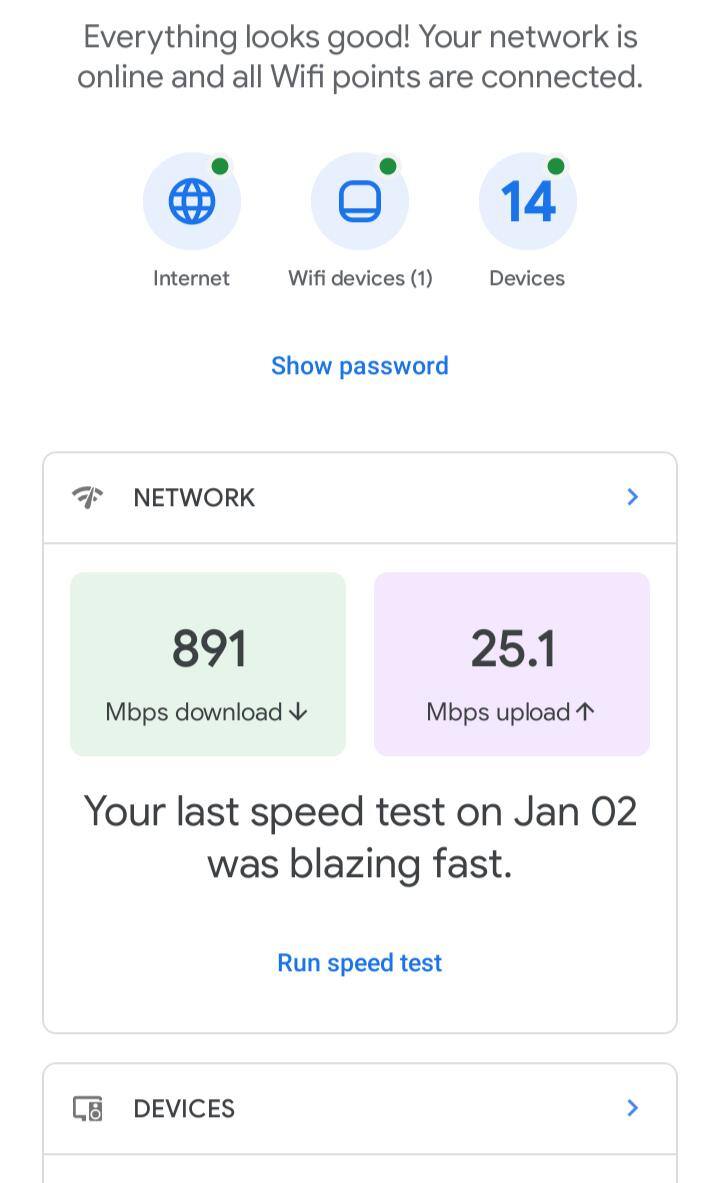
Task: Open the DEVICES section
Action: [360, 1108]
